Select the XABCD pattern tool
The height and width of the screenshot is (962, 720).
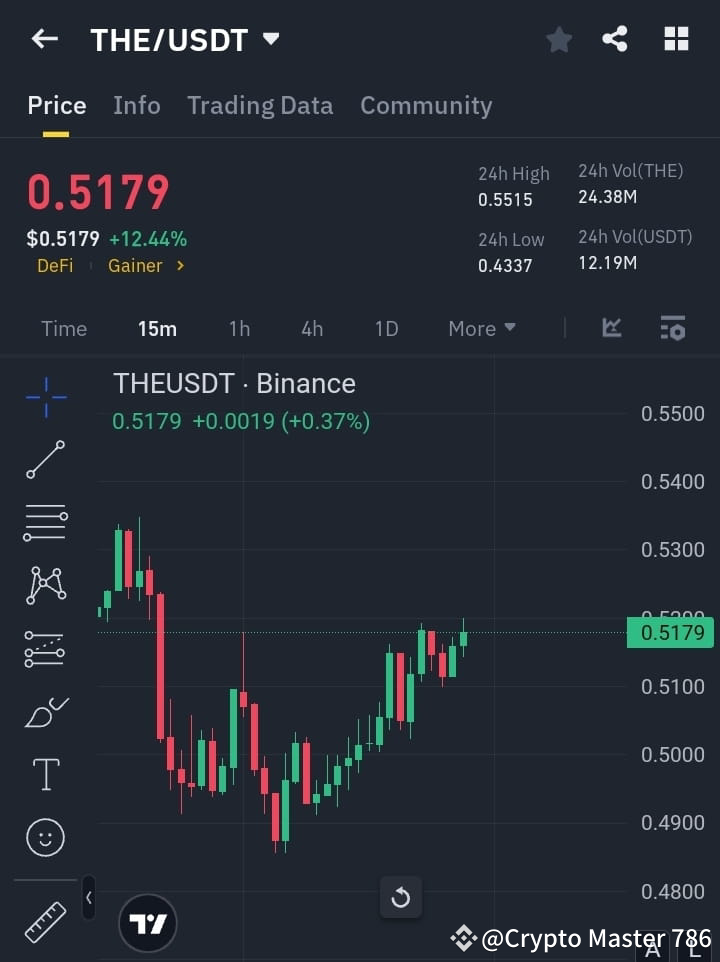click(x=45, y=586)
